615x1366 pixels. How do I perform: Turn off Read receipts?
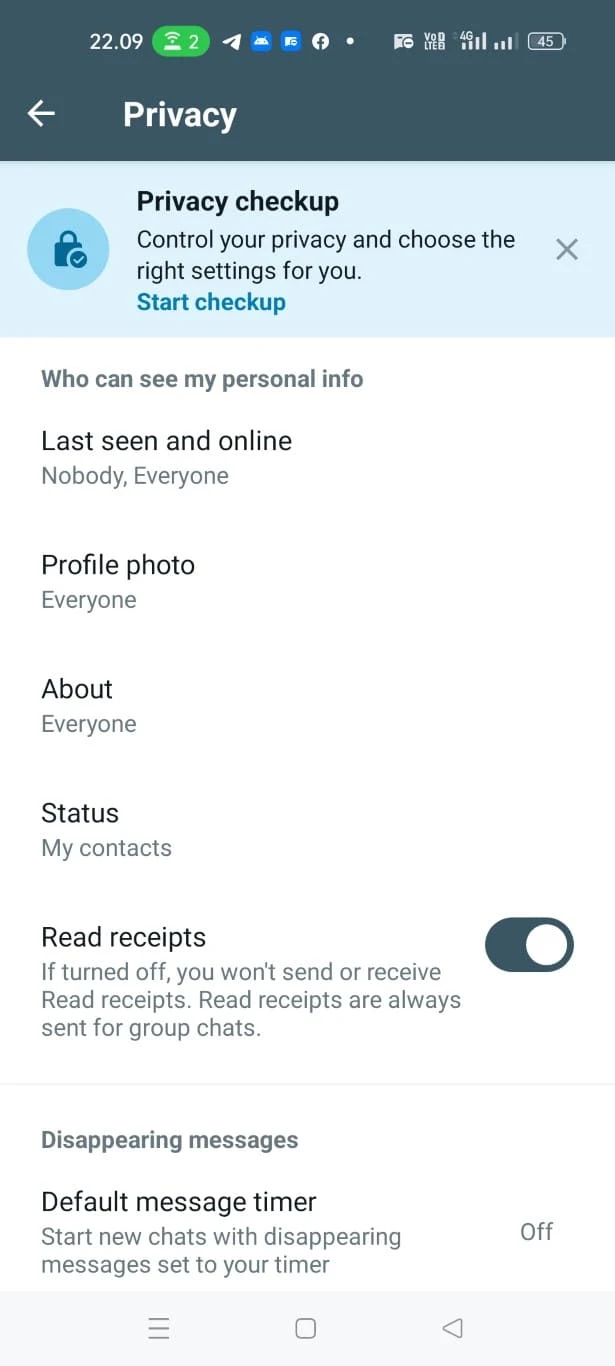pyautogui.click(x=529, y=945)
